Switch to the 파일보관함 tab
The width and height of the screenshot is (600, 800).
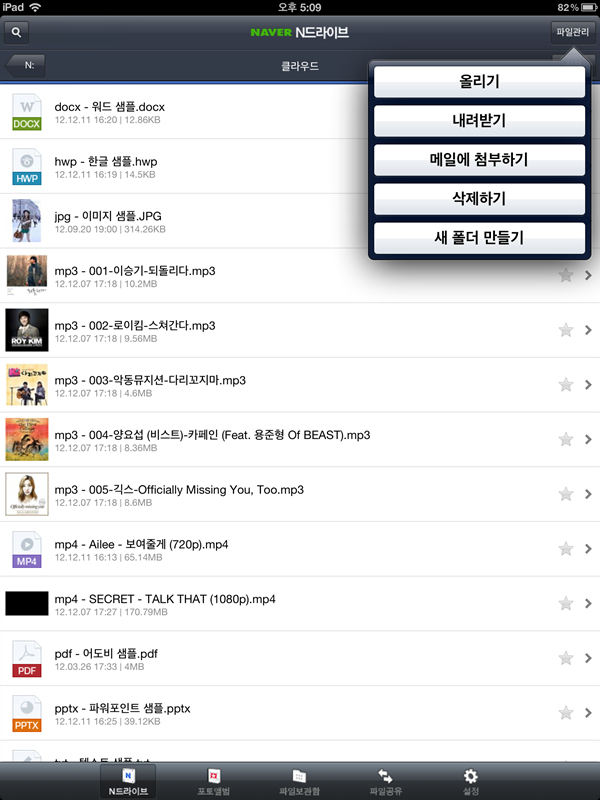pyautogui.click(x=299, y=781)
